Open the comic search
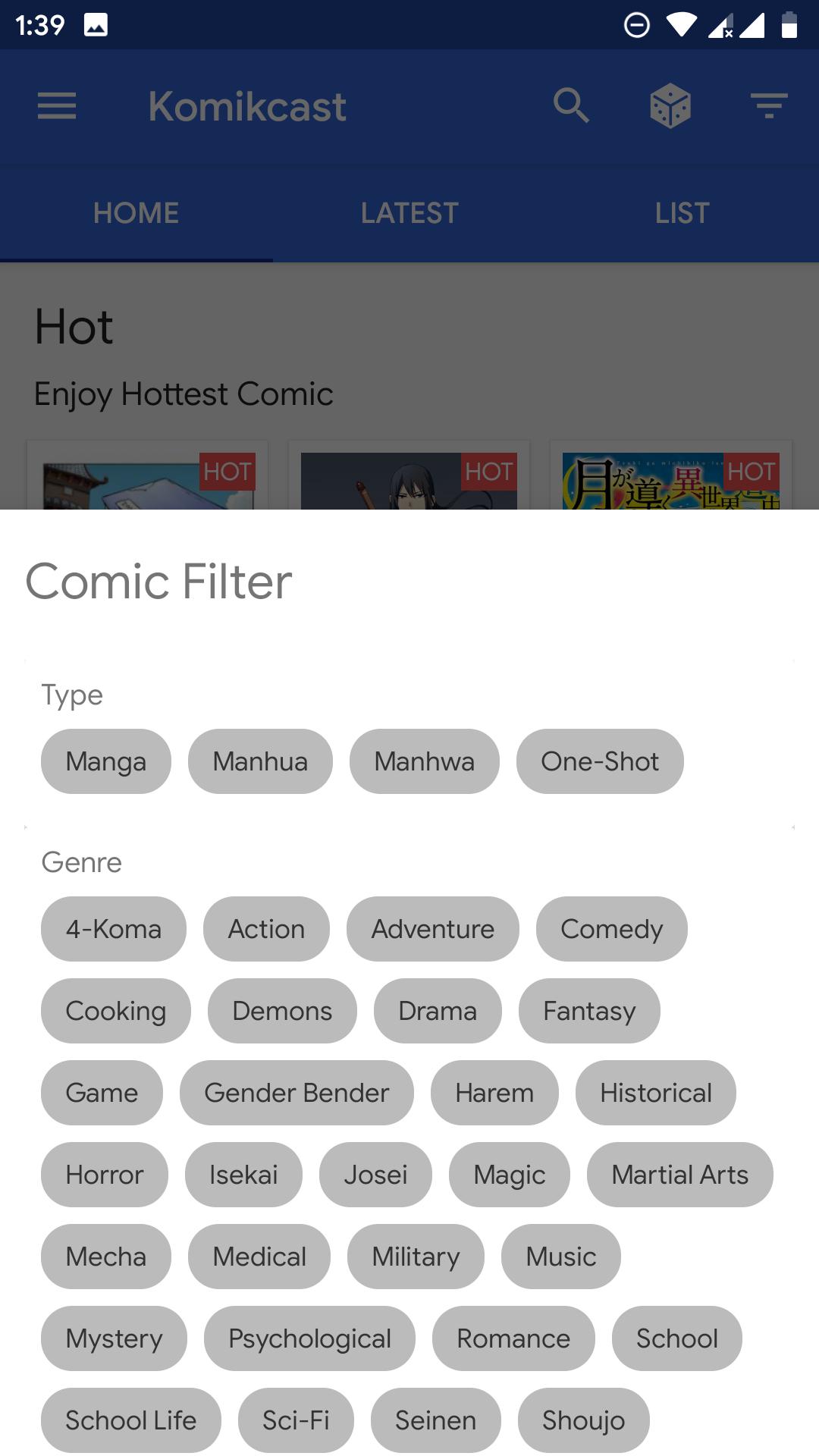The image size is (819, 1456). [x=572, y=106]
